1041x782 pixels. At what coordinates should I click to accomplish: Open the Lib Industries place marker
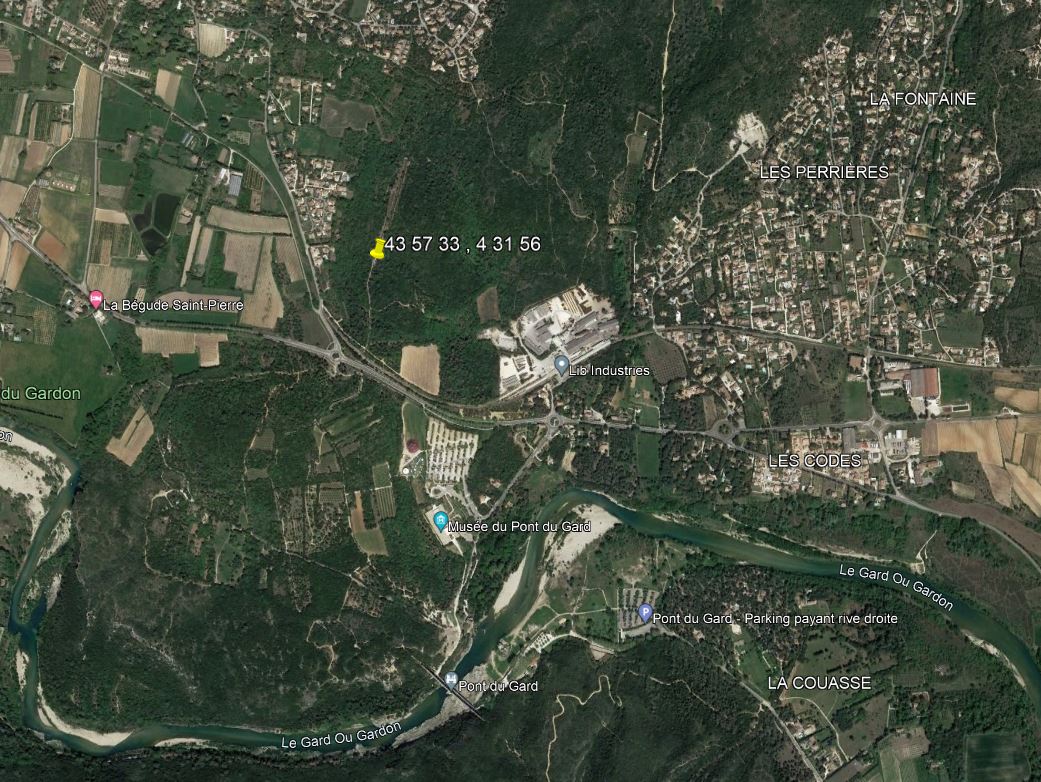click(561, 364)
